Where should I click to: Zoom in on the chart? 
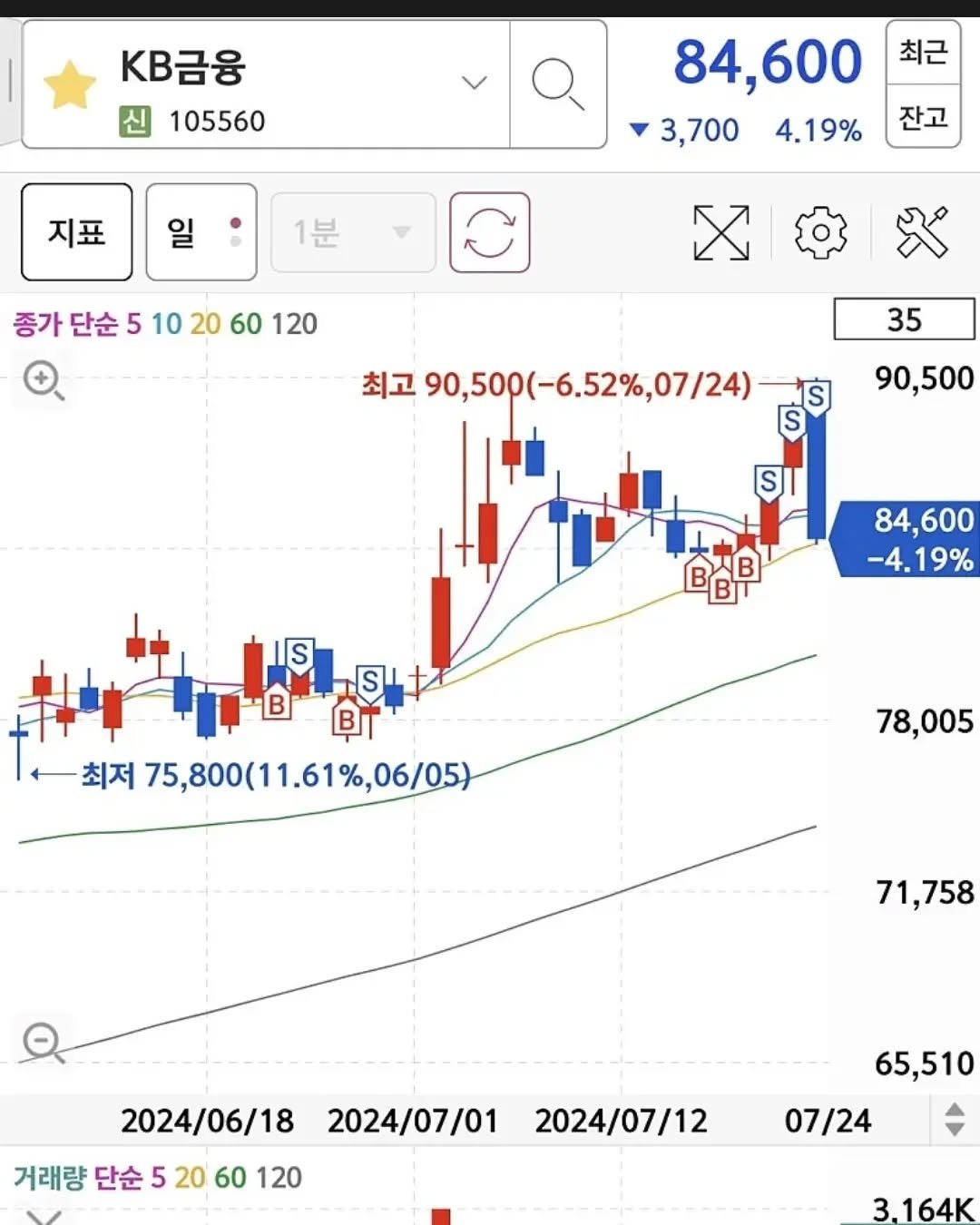click(44, 379)
